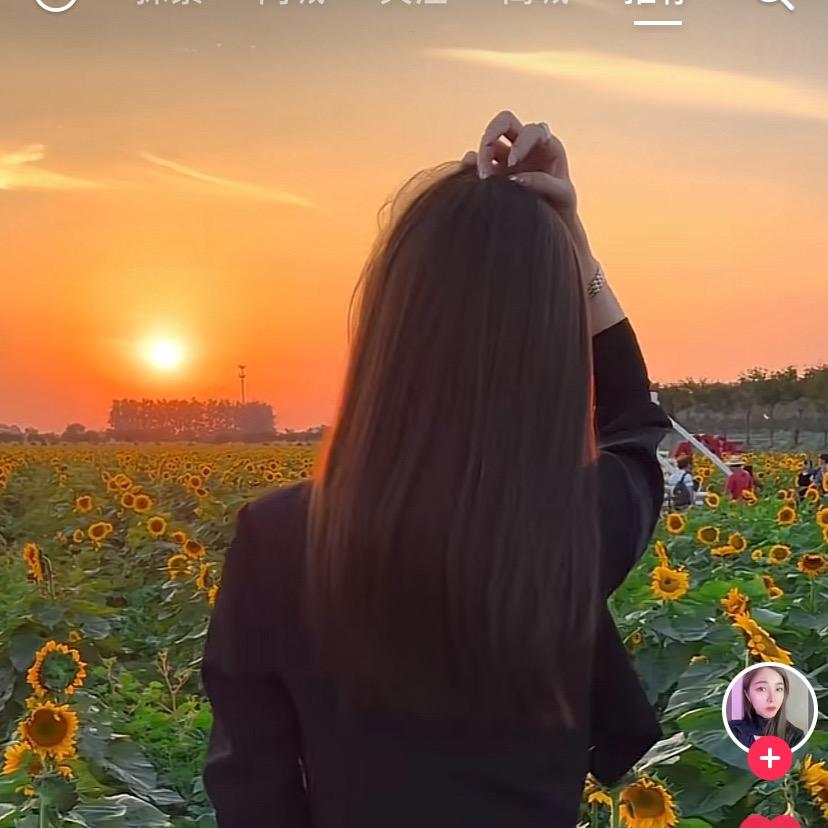Viewport: 828px width, 828px height.
Task: Open the video author's profile avatar
Action: point(769,708)
